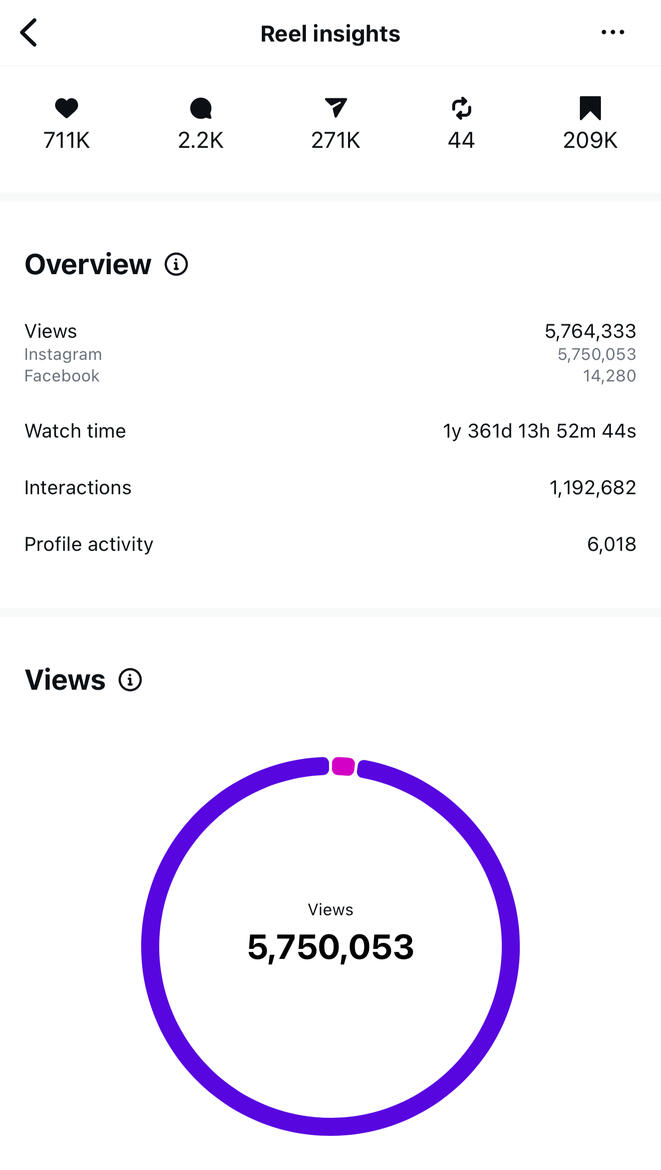Go back from Reel insights

pyautogui.click(x=29, y=33)
